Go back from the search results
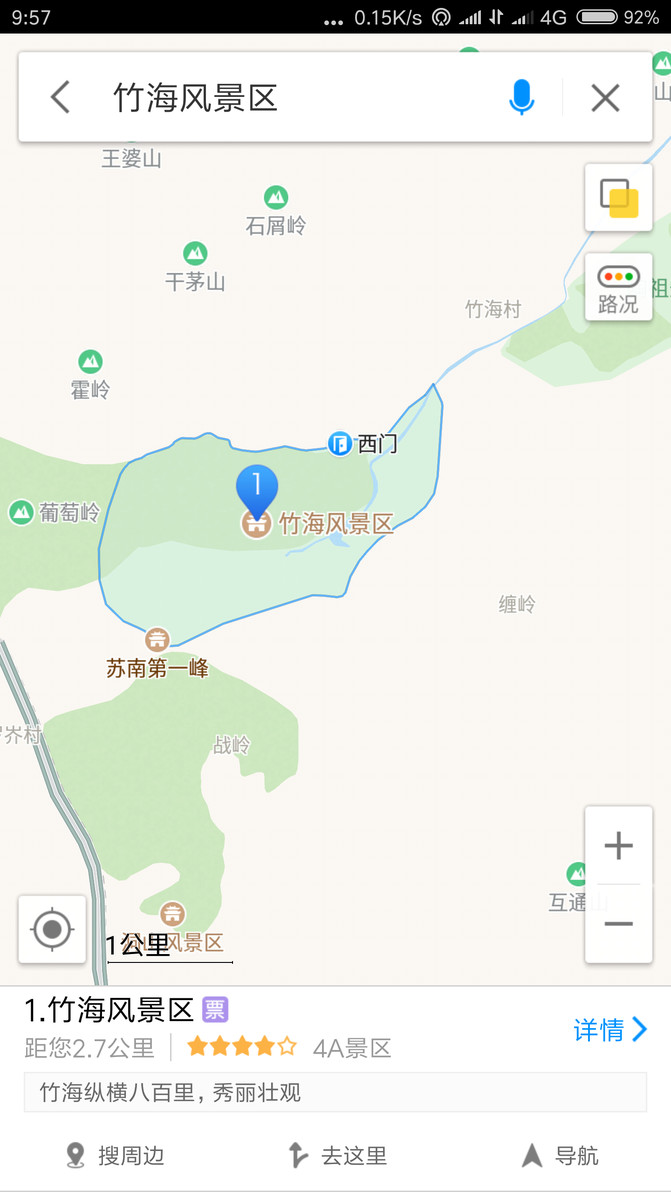 (x=60, y=98)
